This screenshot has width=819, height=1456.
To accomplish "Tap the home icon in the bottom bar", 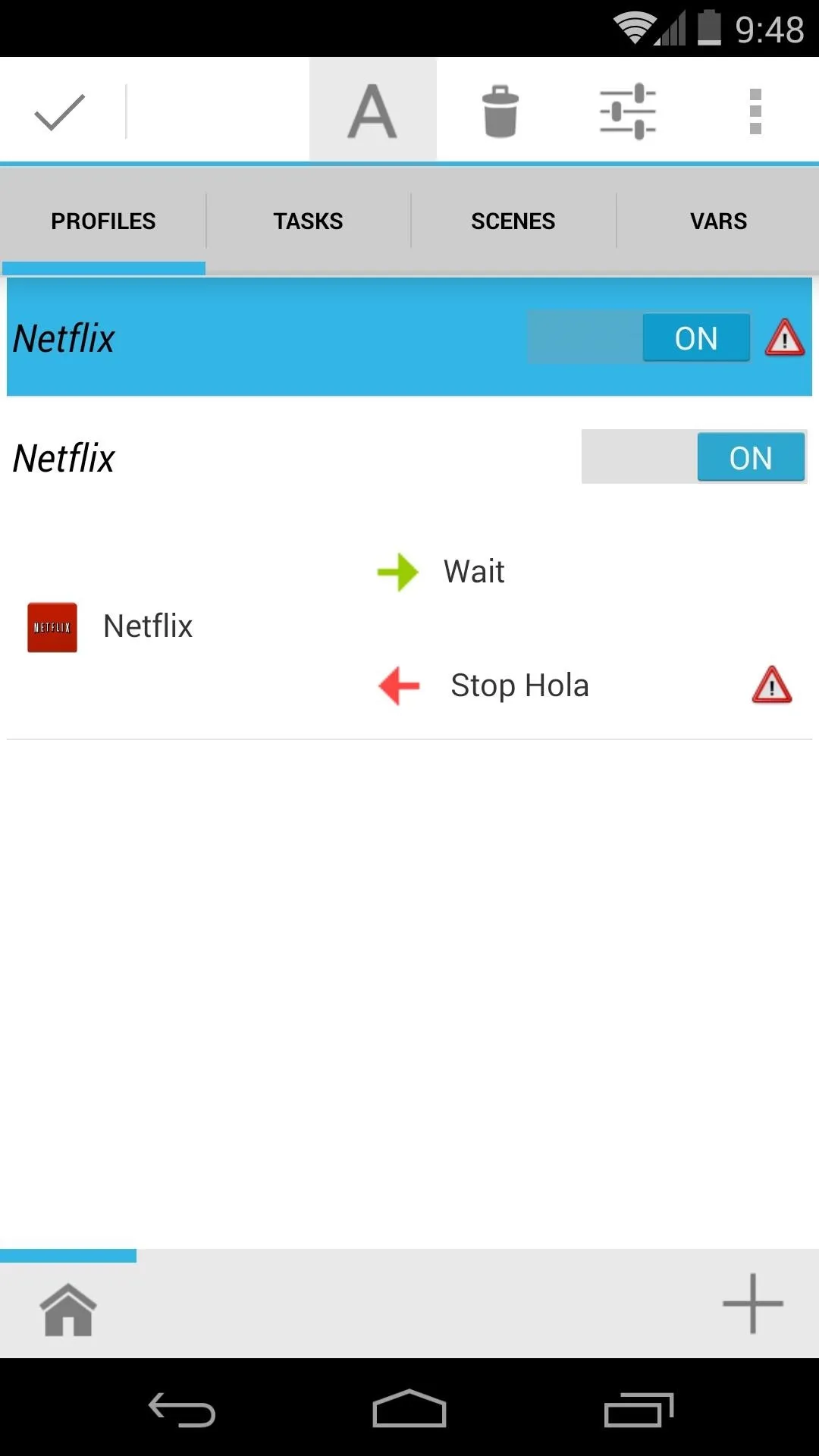I will [68, 1310].
